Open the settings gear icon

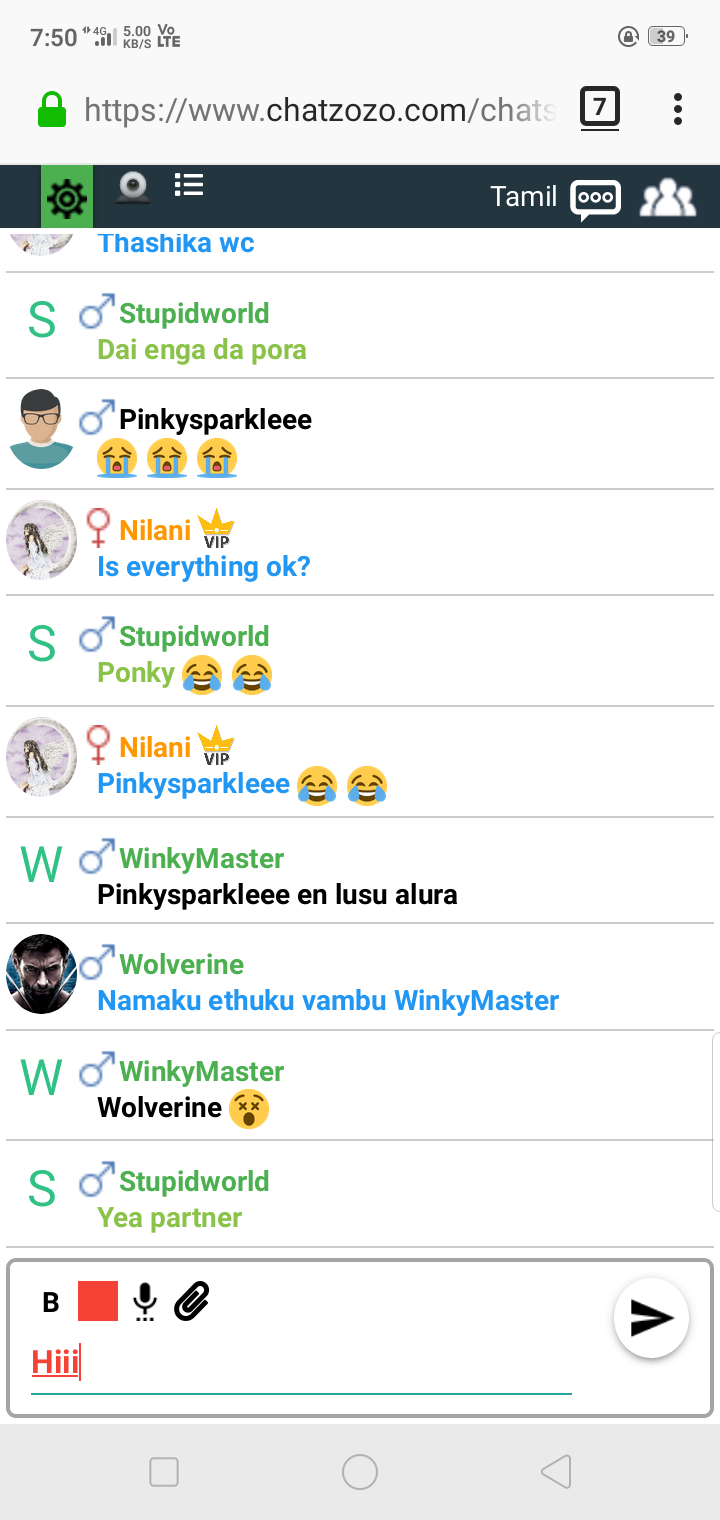pyautogui.click(x=67, y=198)
